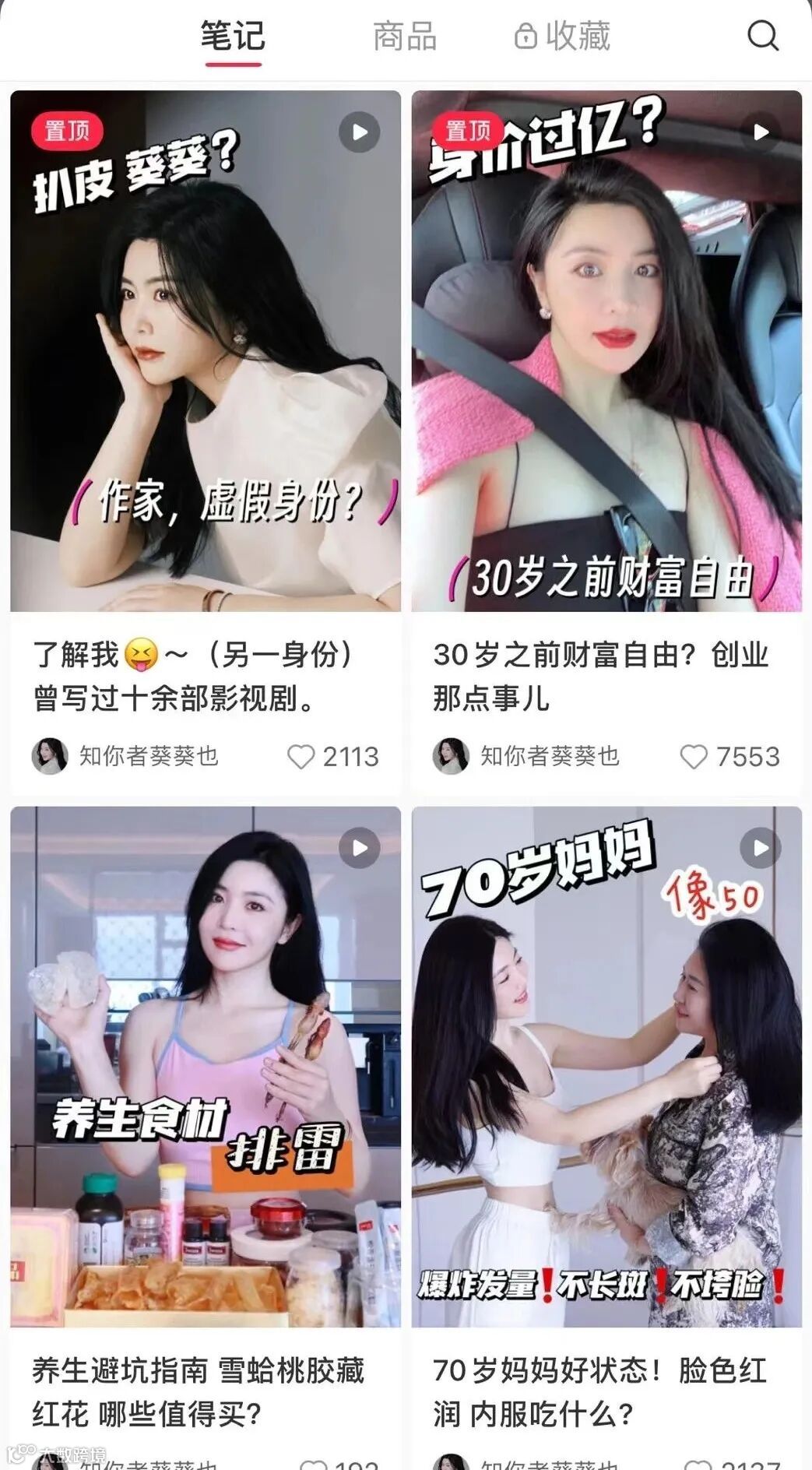The height and width of the screenshot is (1470, 812).
Task: Open the search magnifier icon
Action: coord(762,36)
